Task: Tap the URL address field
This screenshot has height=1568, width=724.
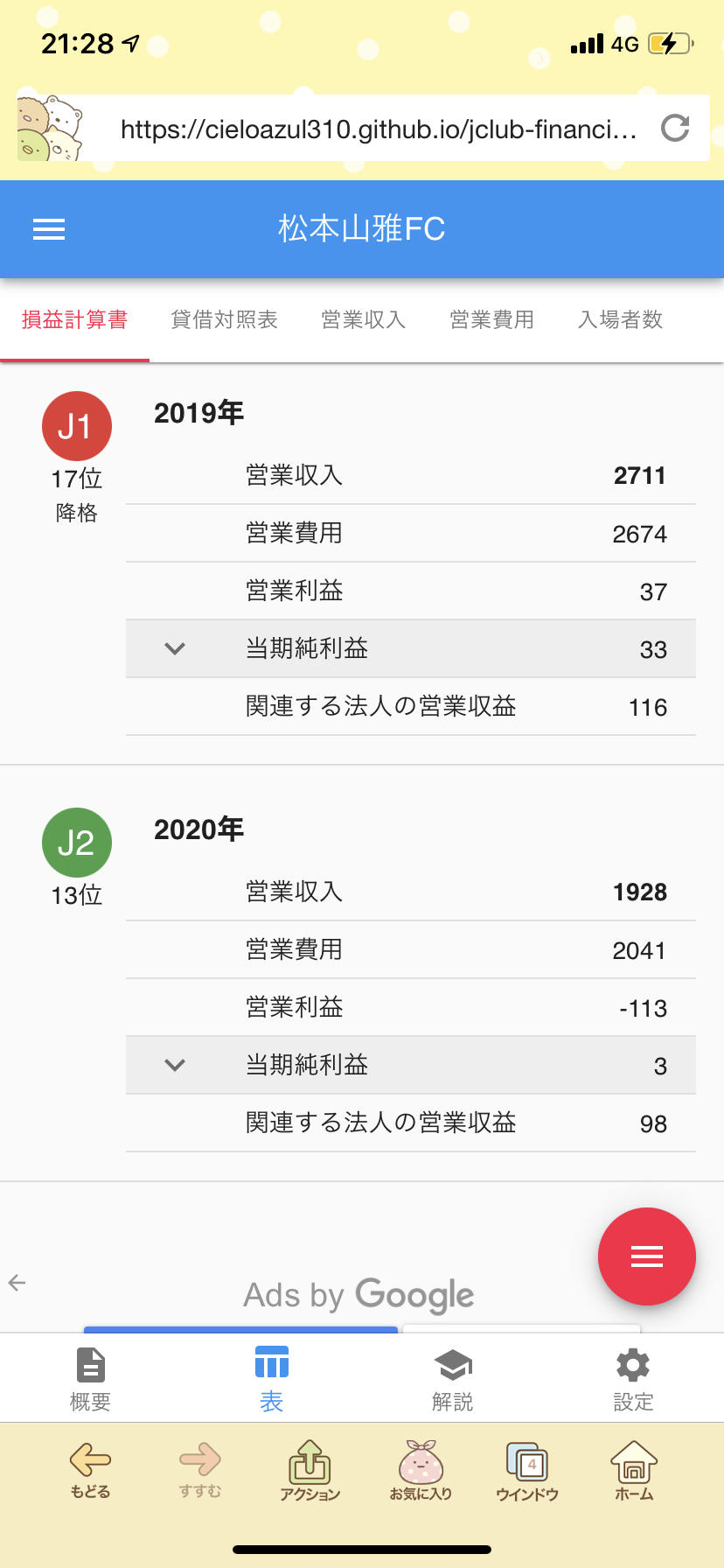Action: click(x=378, y=129)
